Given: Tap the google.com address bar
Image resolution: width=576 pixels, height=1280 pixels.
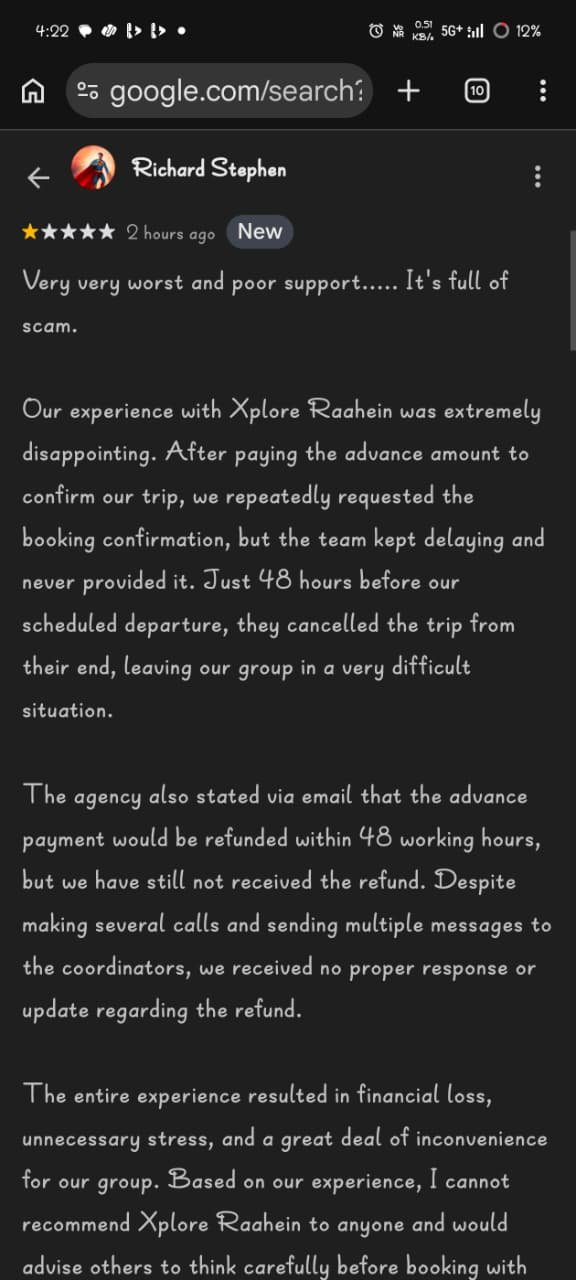Looking at the screenshot, I should point(219,91).
